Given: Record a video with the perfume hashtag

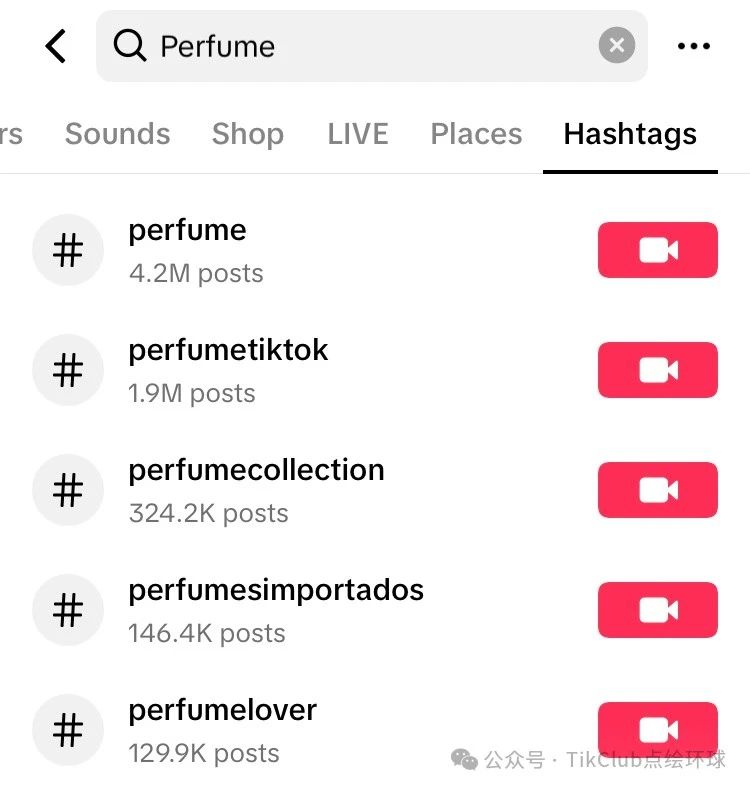Looking at the screenshot, I should pyautogui.click(x=657, y=250).
